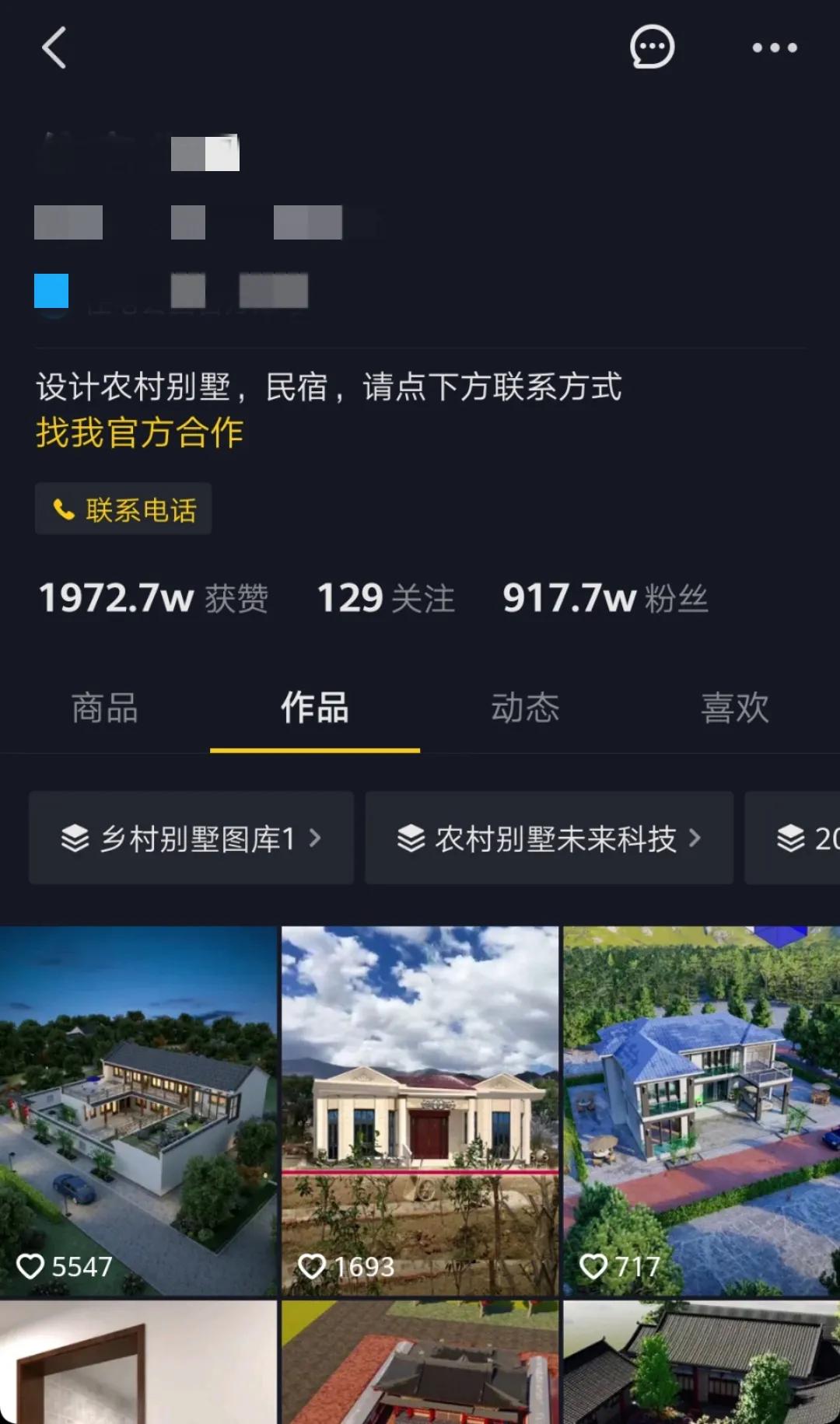Screen dimensions: 840x1424
Task: Open the video with 5547 likes
Action: [138, 1111]
